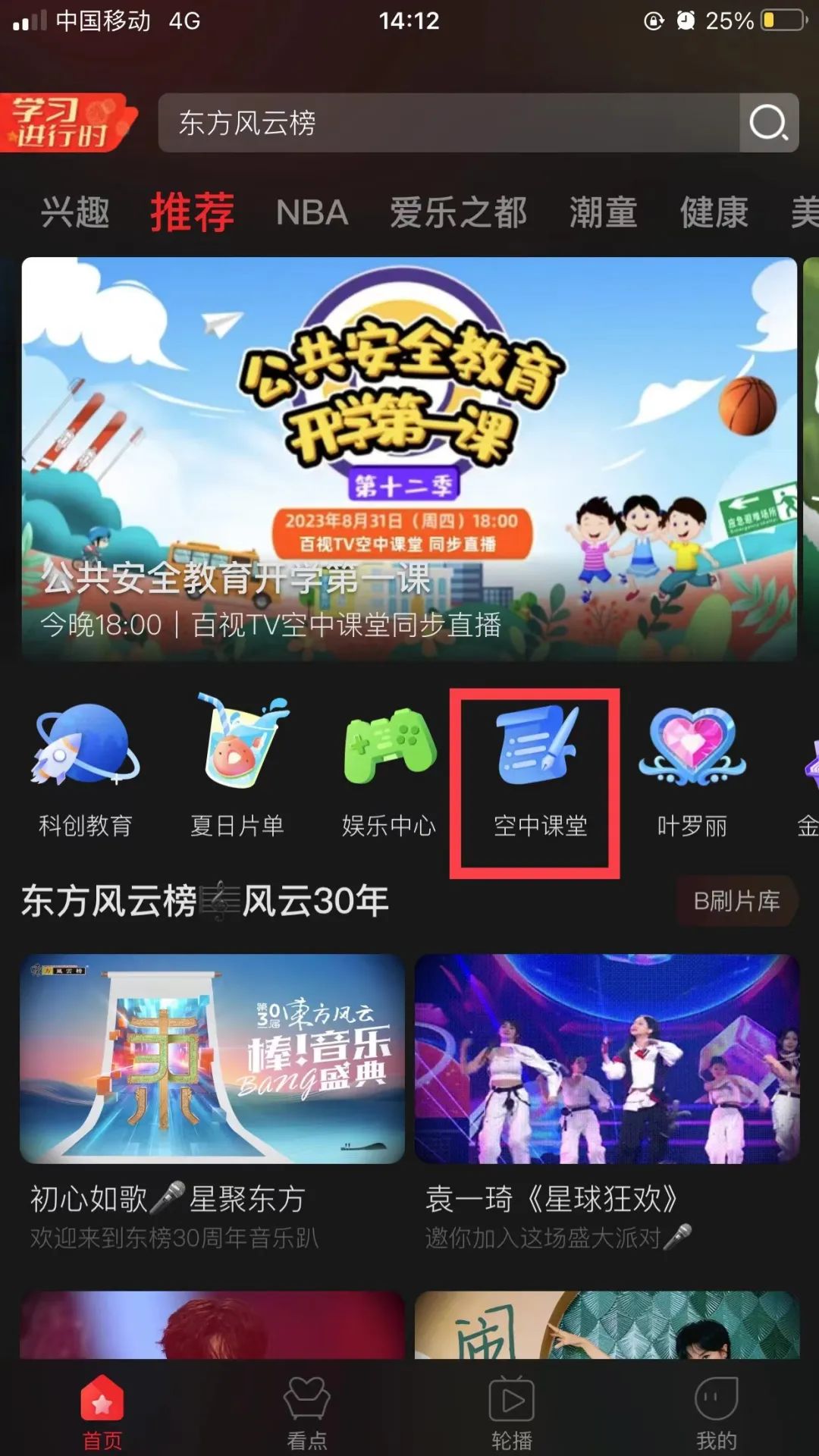Open the 东方风云榜 search field
This screenshot has width=819, height=1456.
[x=447, y=123]
